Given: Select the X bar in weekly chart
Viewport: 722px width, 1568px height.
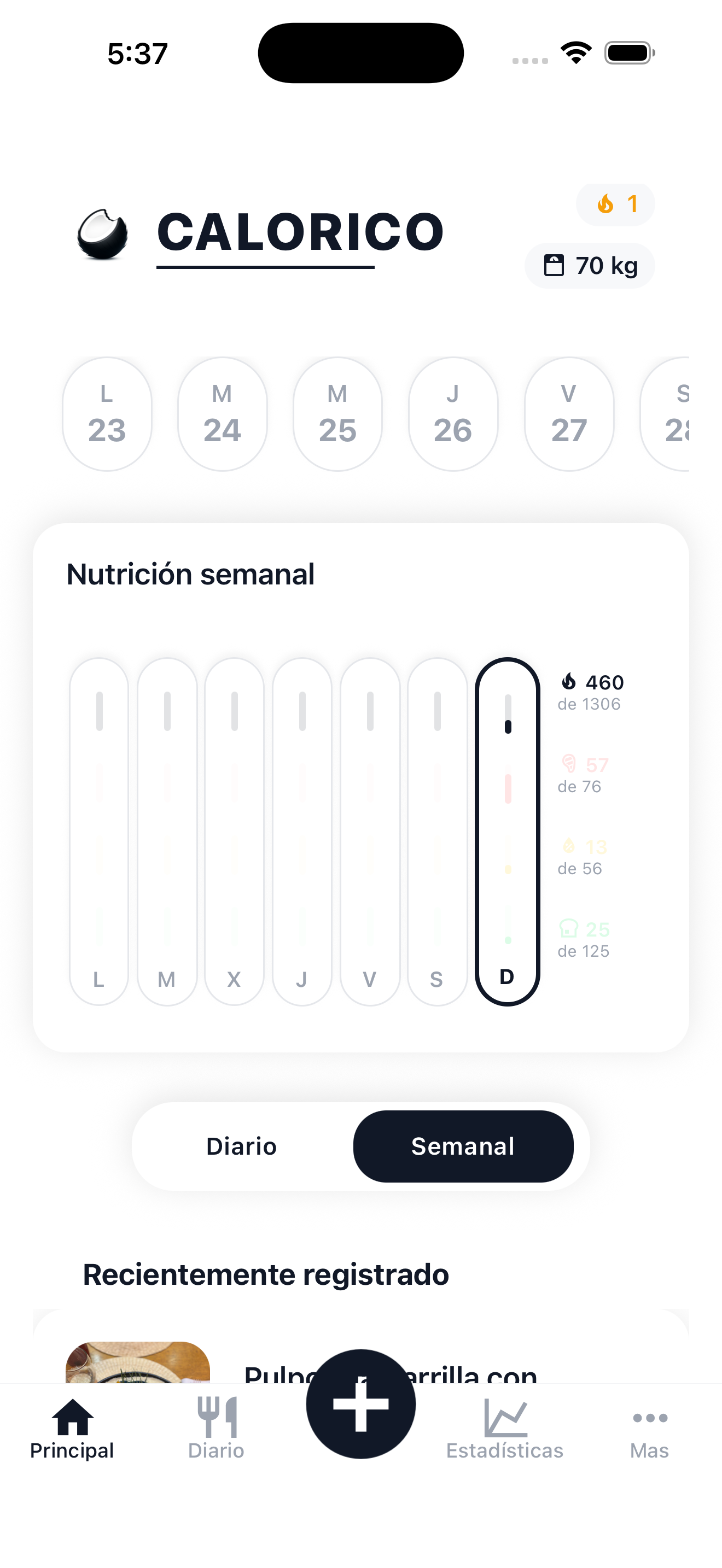Looking at the screenshot, I should pyautogui.click(x=234, y=832).
